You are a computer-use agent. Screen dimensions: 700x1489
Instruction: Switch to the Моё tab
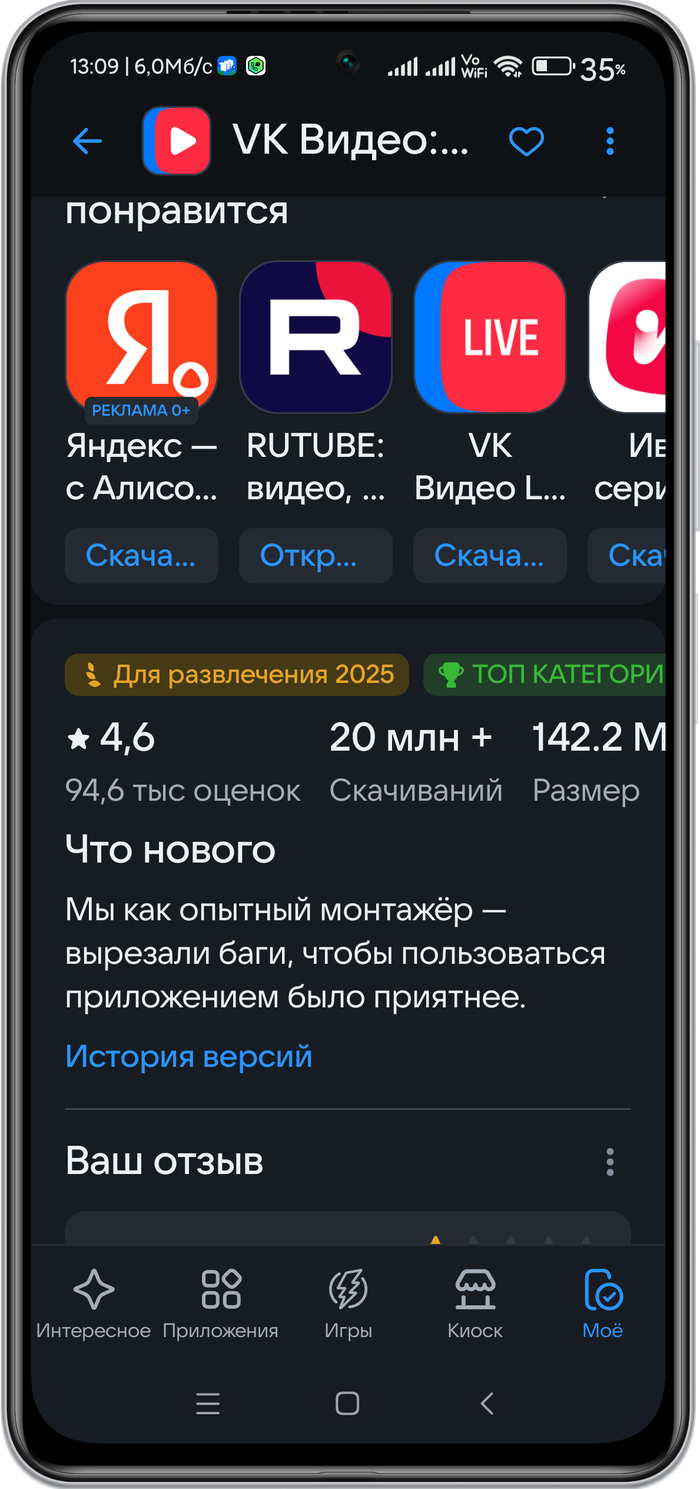(603, 1303)
